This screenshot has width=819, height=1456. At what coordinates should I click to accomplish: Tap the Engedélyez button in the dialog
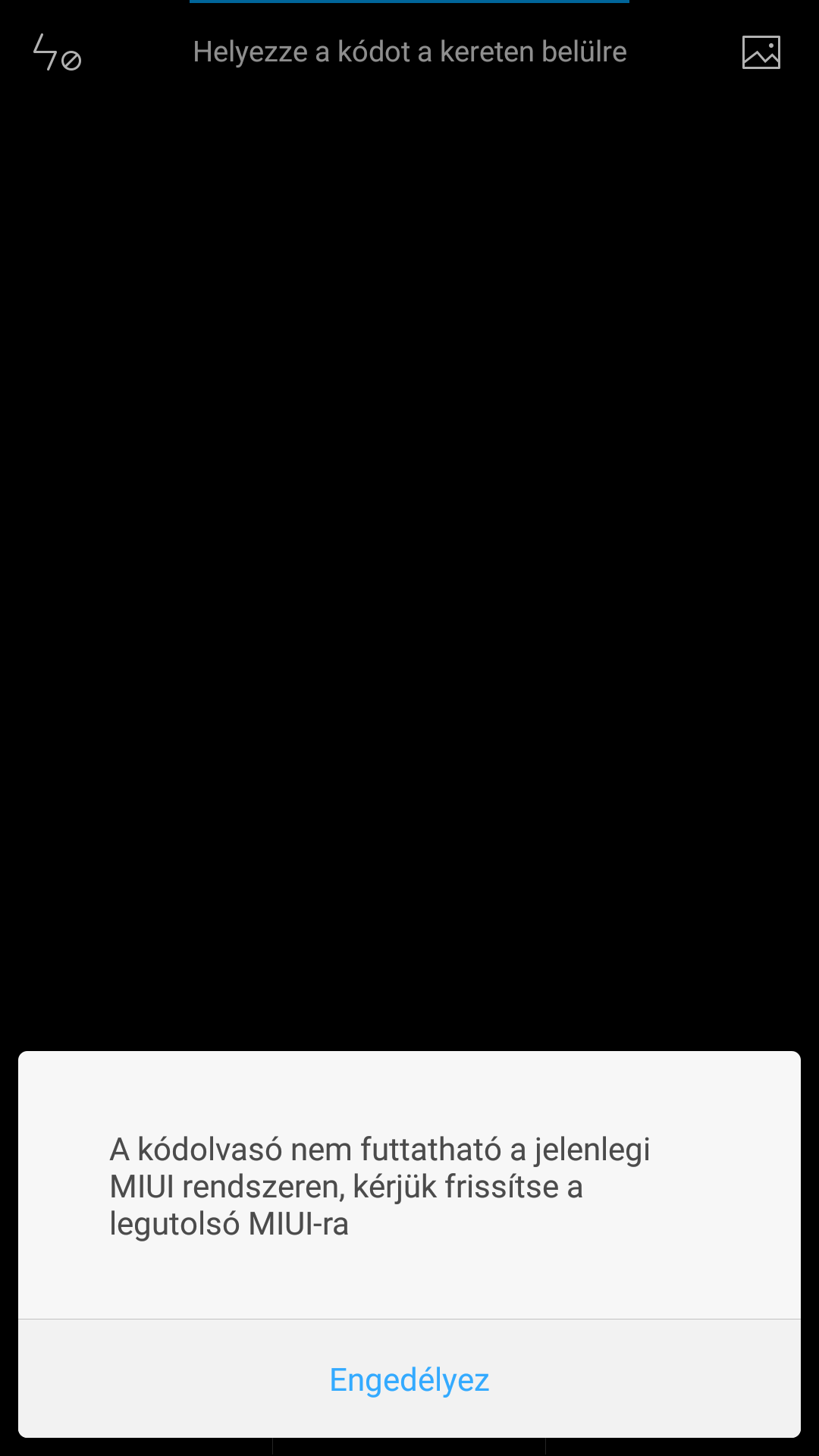point(409,1379)
